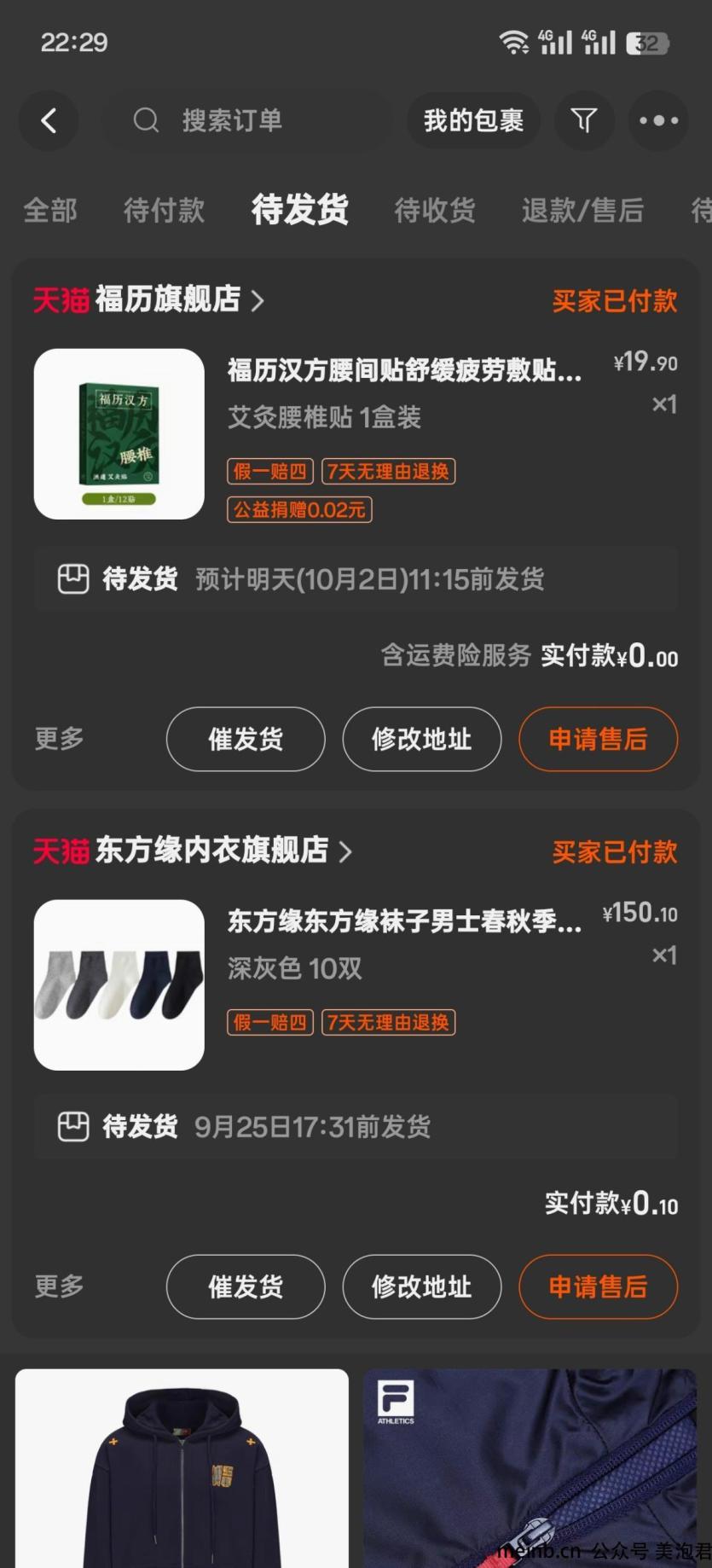This screenshot has height=1568, width=712.
Task: Tap 催发货 for the 东方缘 socks order
Action: (x=246, y=1286)
